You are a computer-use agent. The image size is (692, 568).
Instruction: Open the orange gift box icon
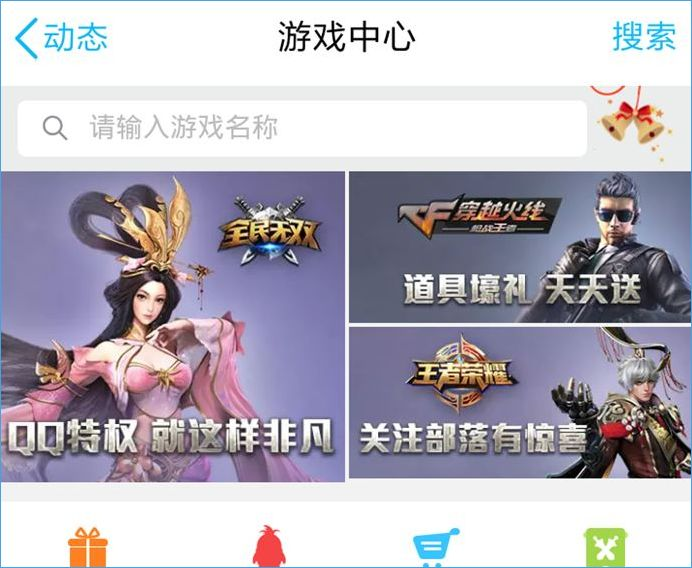tap(88, 549)
